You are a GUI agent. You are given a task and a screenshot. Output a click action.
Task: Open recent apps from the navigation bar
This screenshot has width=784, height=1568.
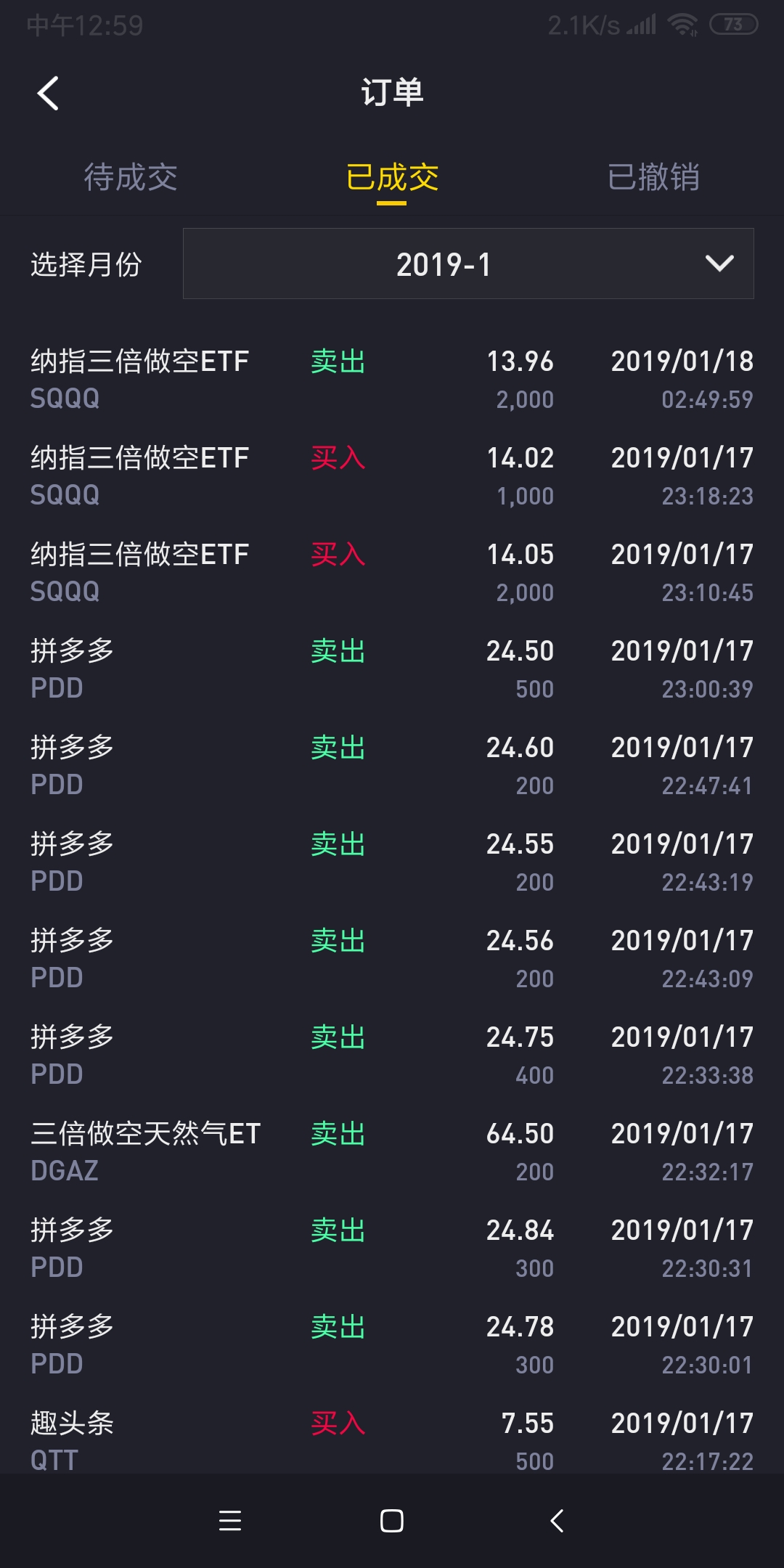pos(230,1521)
